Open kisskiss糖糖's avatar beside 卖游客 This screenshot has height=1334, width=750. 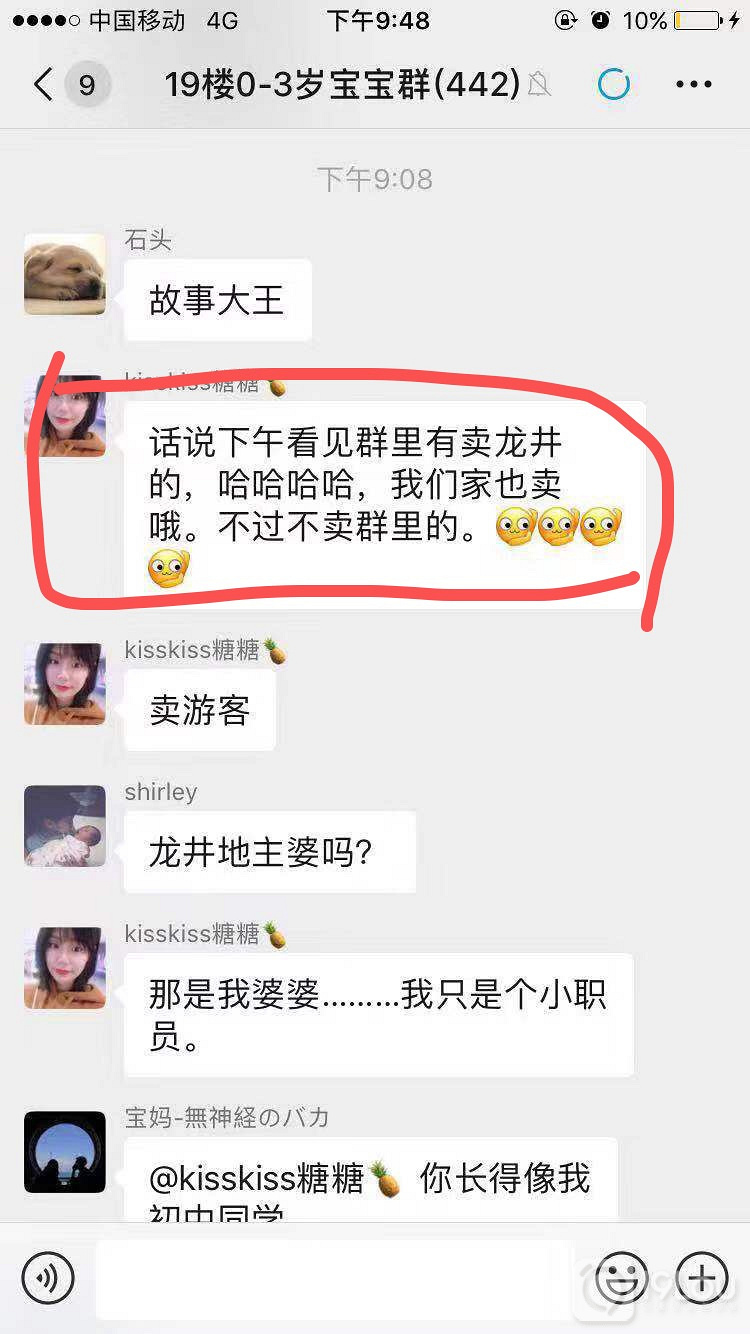click(65, 684)
